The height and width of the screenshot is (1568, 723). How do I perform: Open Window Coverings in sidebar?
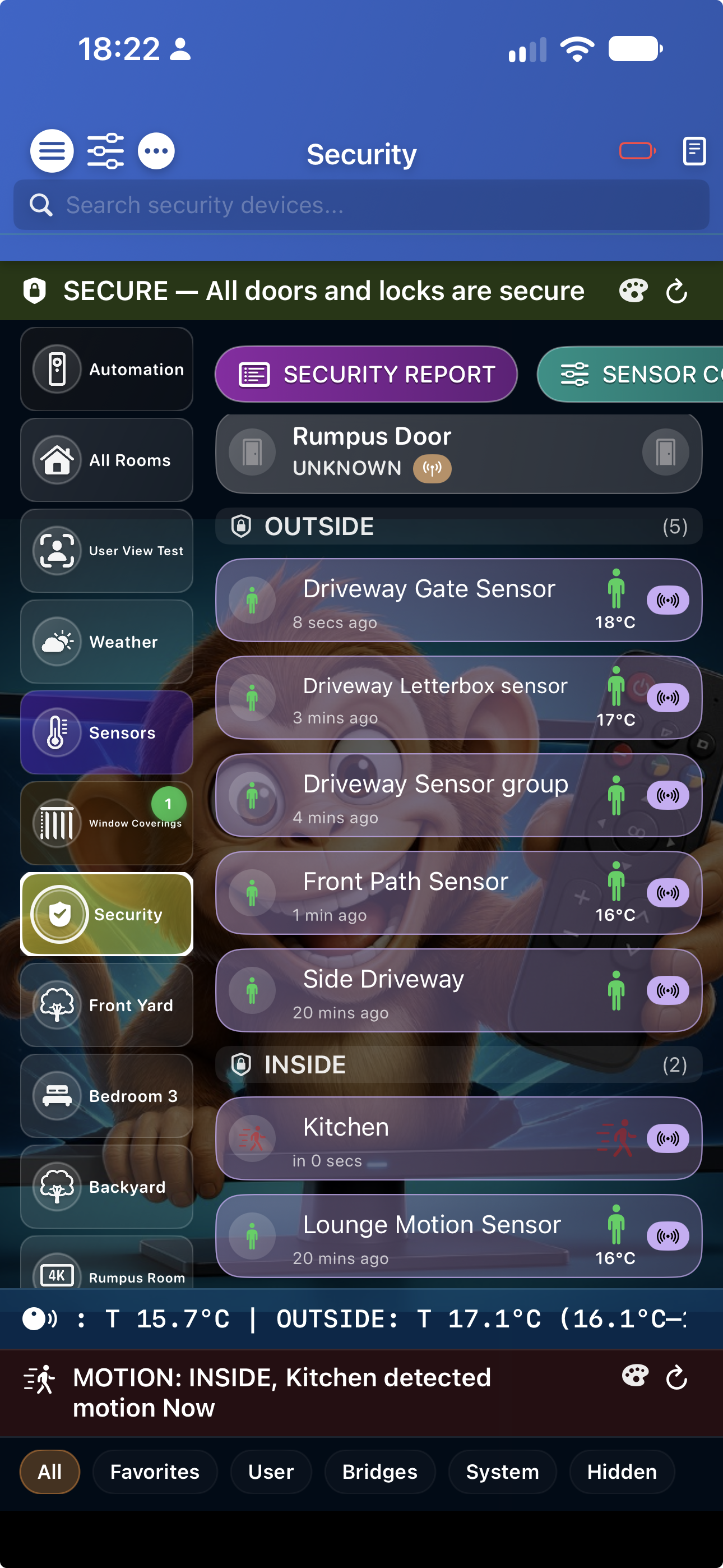tap(106, 823)
